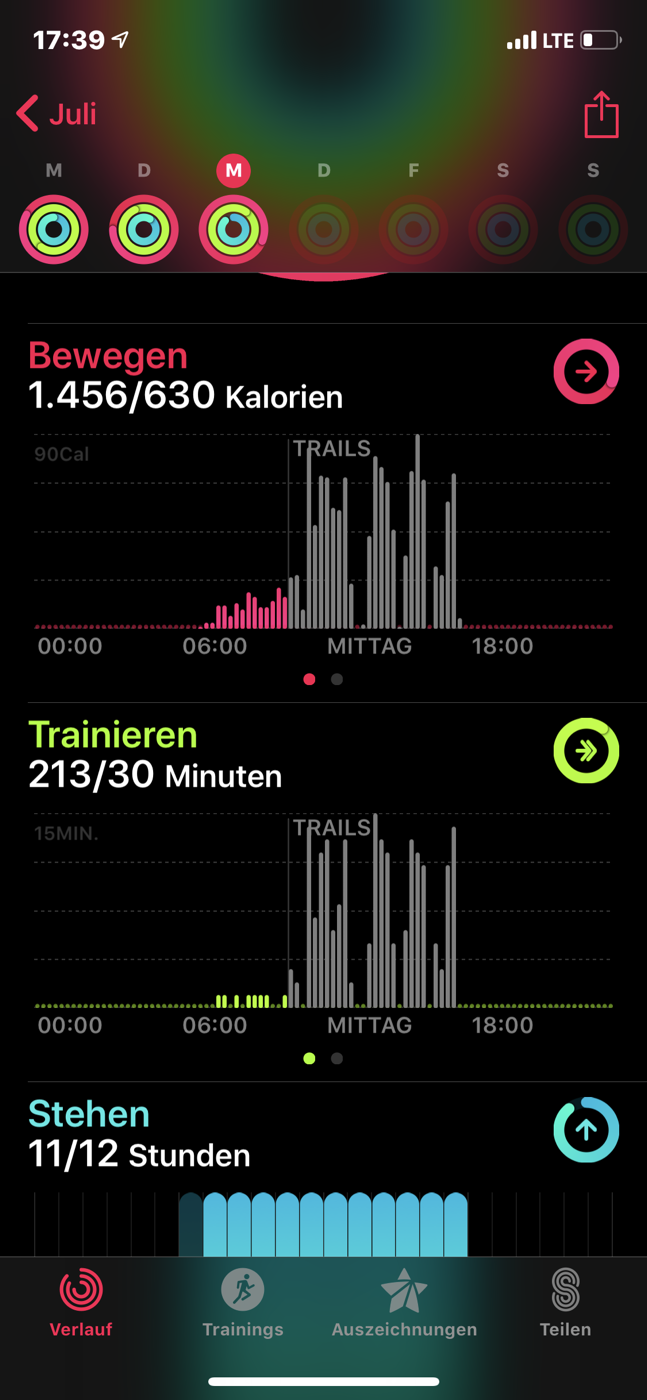The height and width of the screenshot is (1400, 647).
Task: Select Monday's activity rings
Action: (x=54, y=229)
